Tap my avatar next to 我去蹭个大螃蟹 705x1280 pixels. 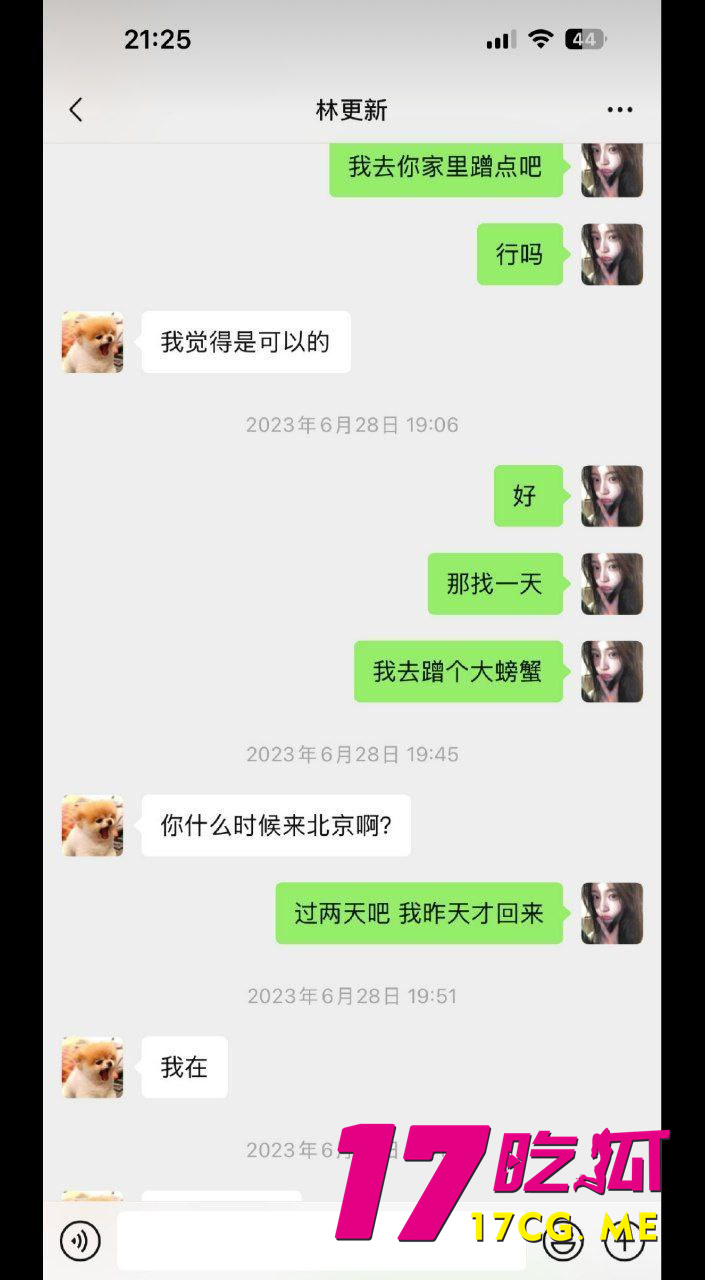(612, 671)
